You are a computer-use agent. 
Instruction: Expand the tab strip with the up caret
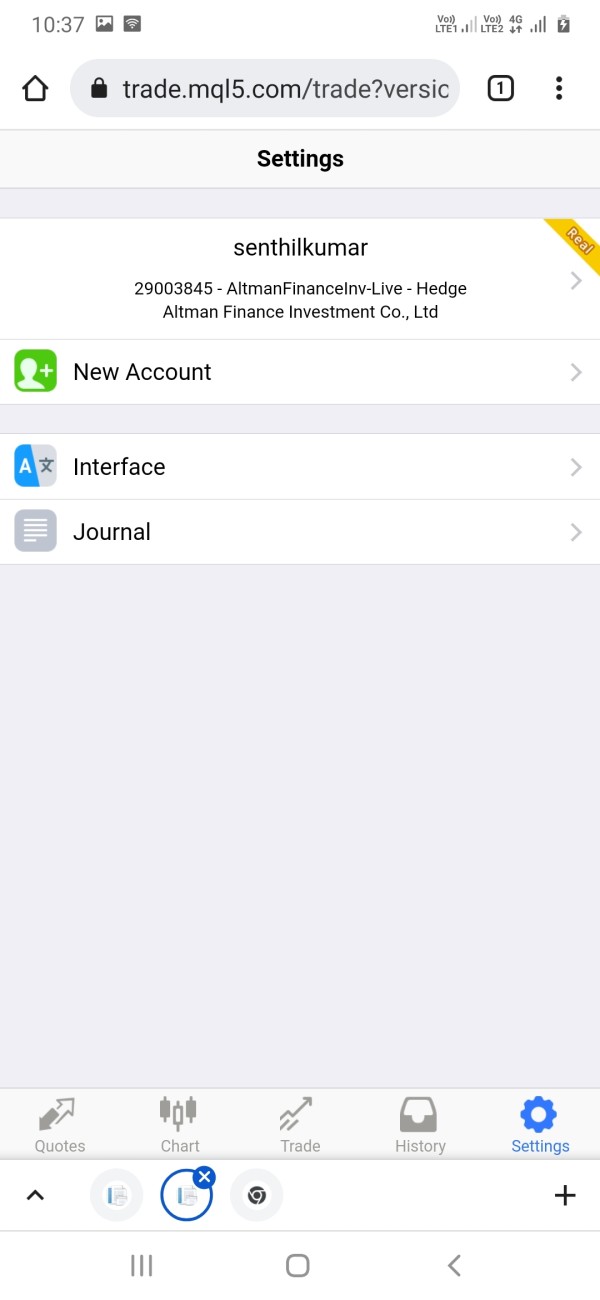(35, 1195)
